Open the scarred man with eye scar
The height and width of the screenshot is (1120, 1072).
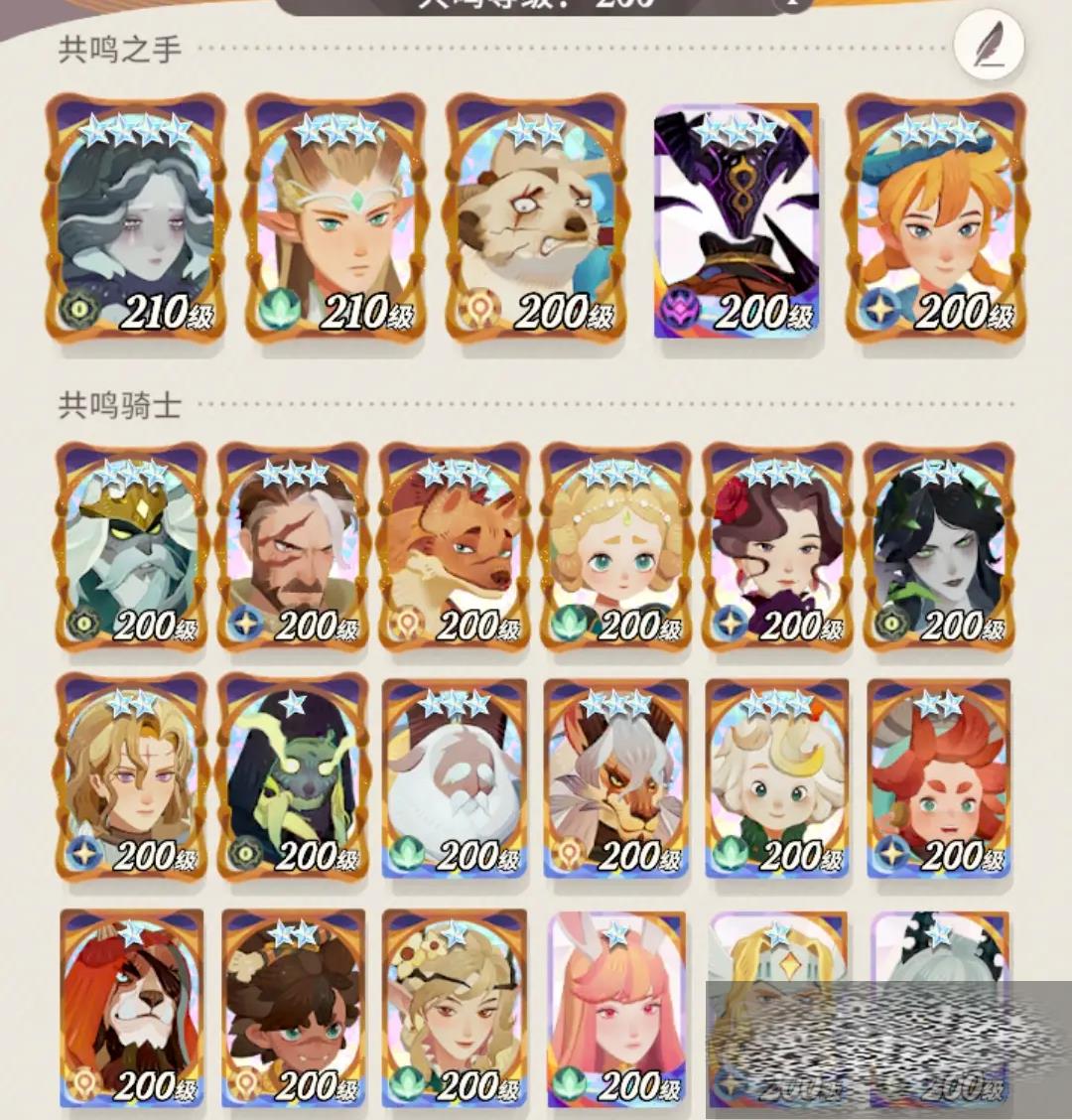[293, 546]
